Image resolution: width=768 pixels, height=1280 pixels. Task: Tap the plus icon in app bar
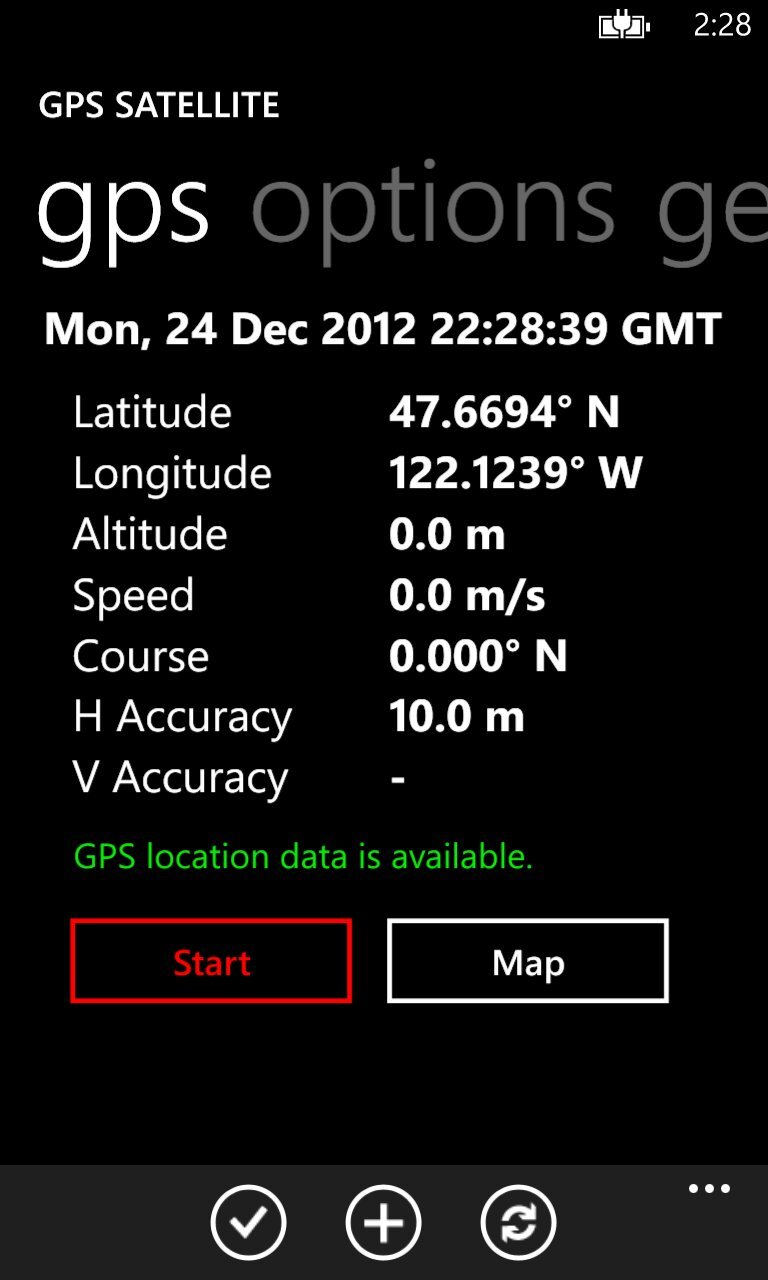[383, 1222]
